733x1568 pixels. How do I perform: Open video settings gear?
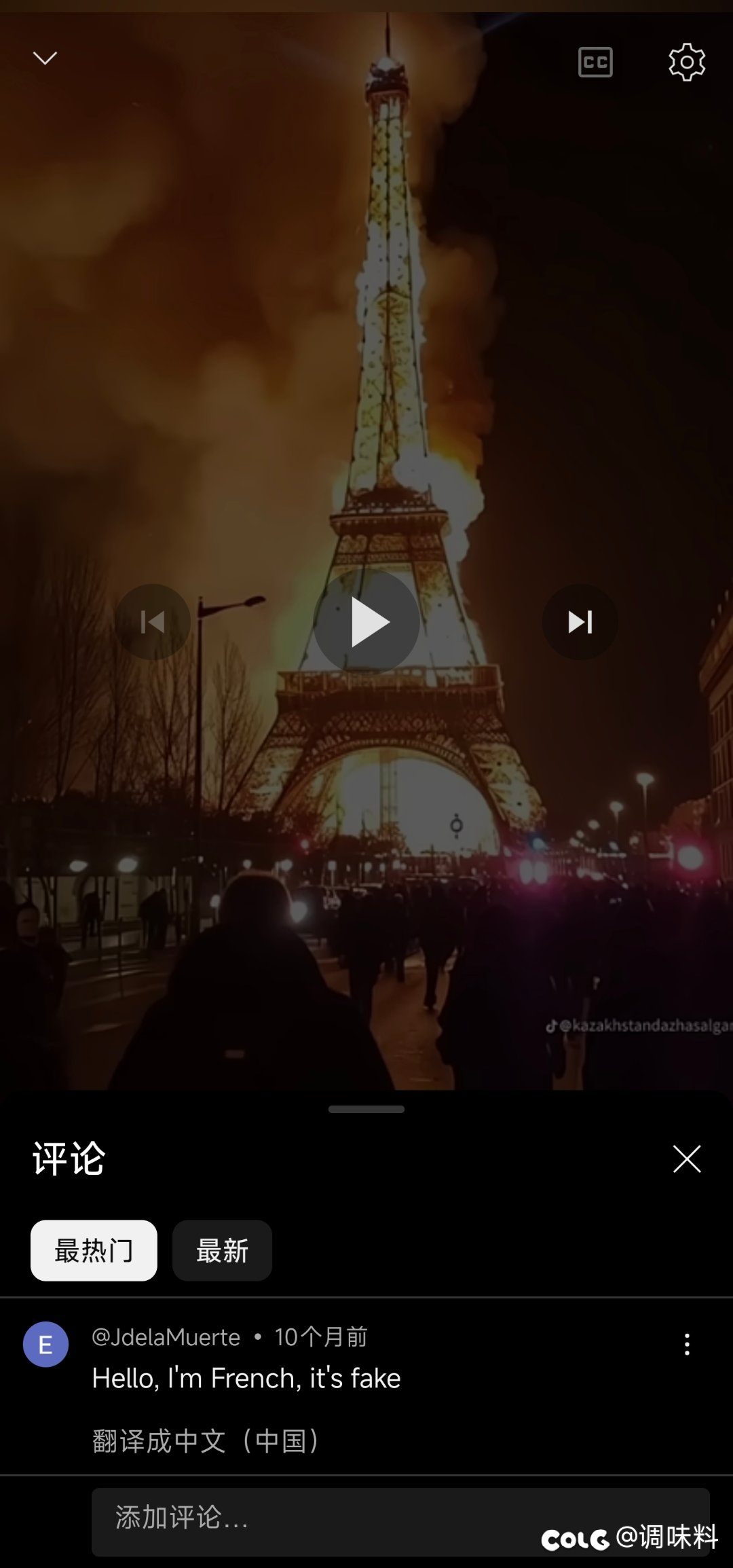(x=687, y=62)
